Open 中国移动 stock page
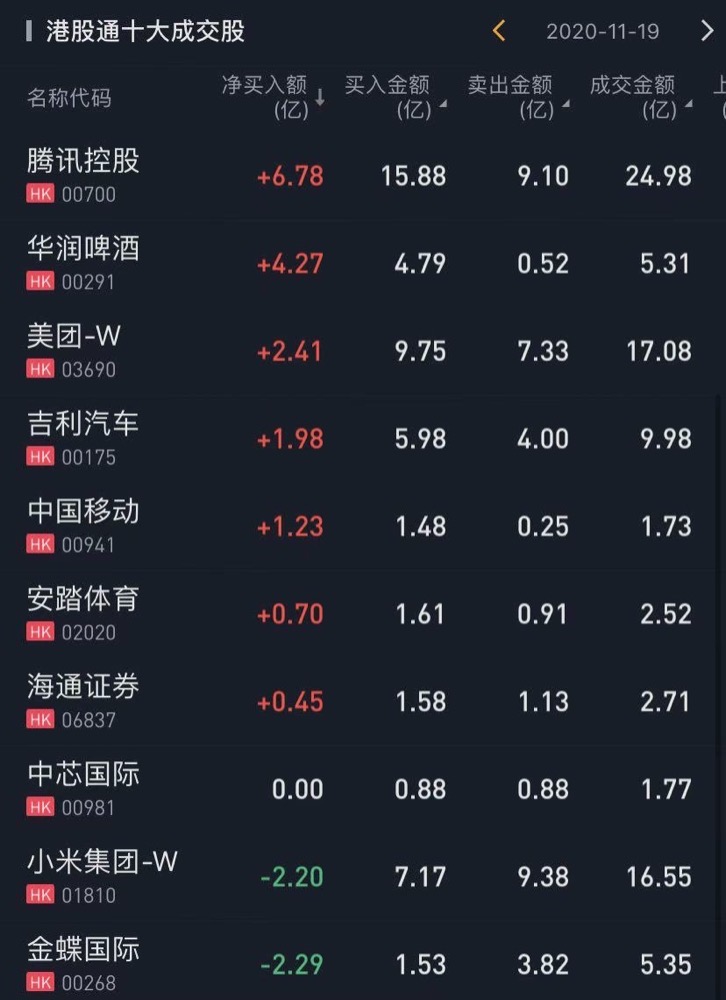This screenshot has height=1000, width=726. click(x=84, y=526)
